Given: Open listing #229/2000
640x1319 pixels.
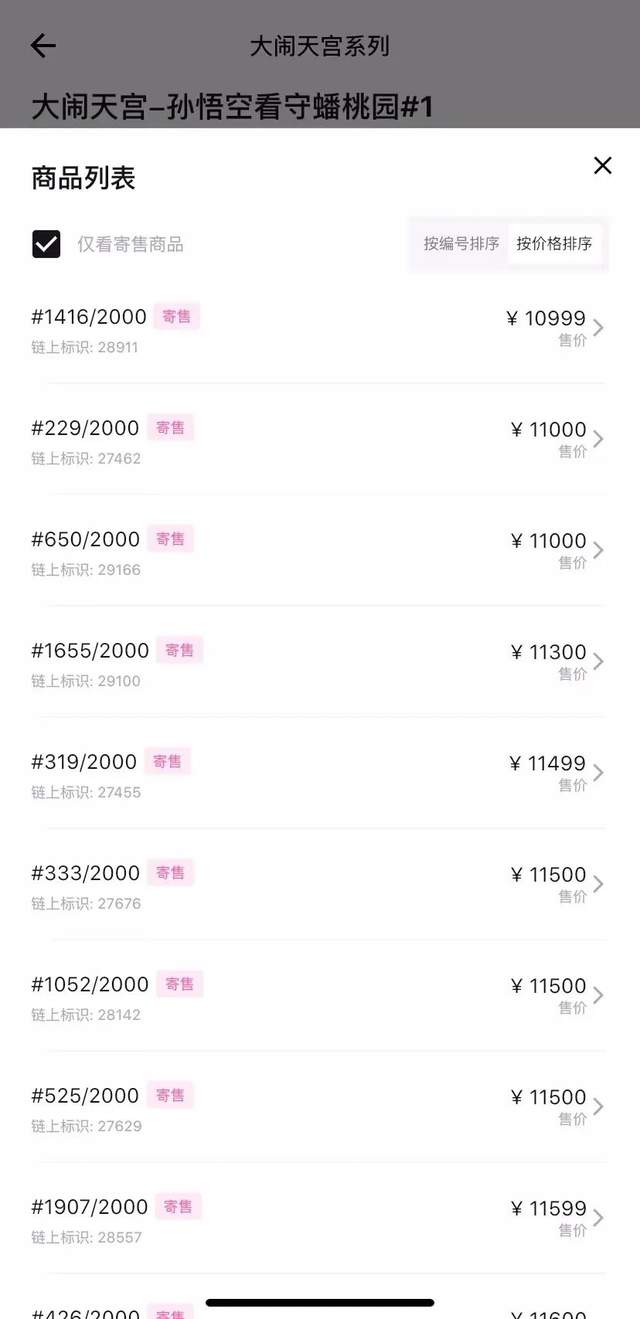Looking at the screenshot, I should tap(318, 439).
